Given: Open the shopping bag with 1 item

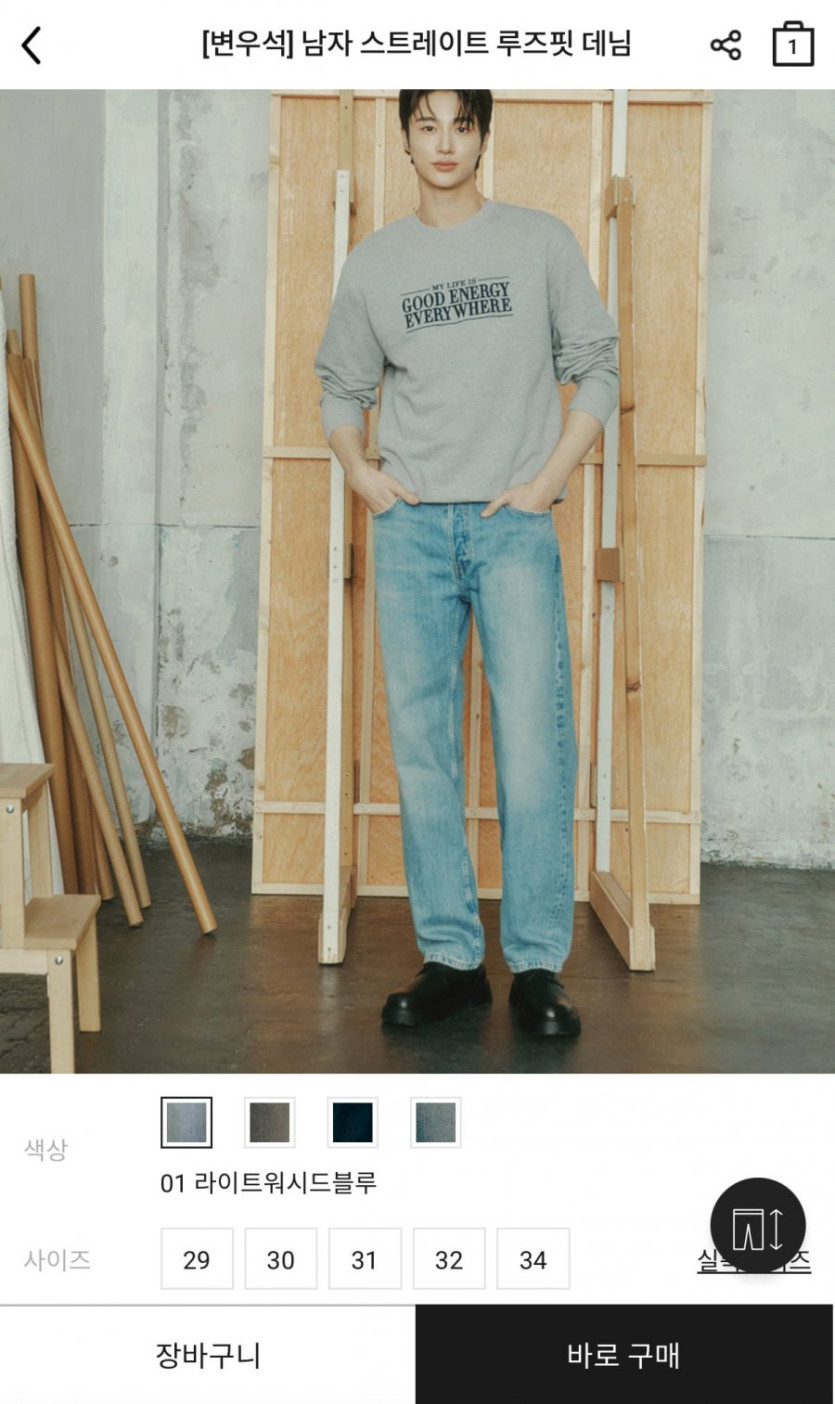Looking at the screenshot, I should [x=793, y=44].
